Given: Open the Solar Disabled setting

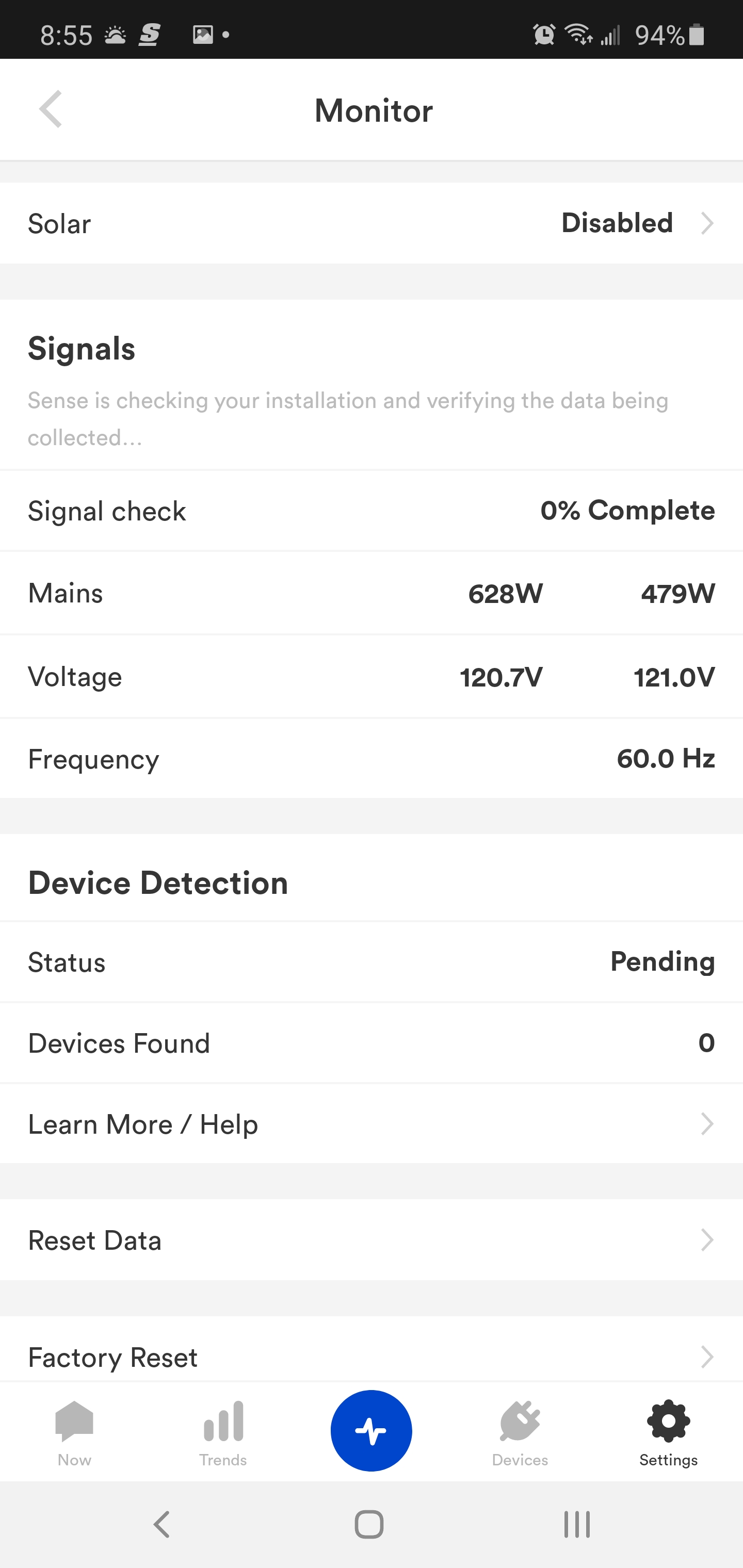Looking at the screenshot, I should (372, 223).
